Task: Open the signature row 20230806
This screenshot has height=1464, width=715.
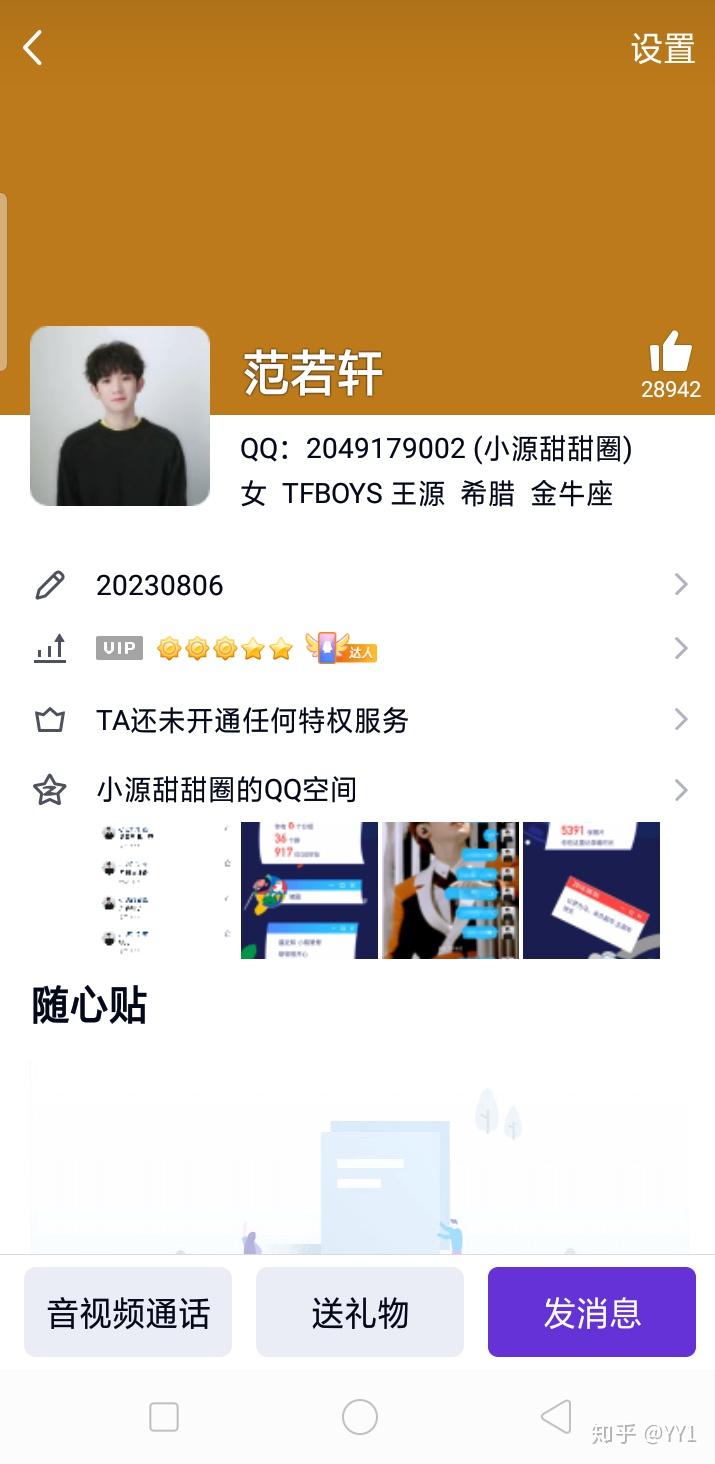Action: 358,585
